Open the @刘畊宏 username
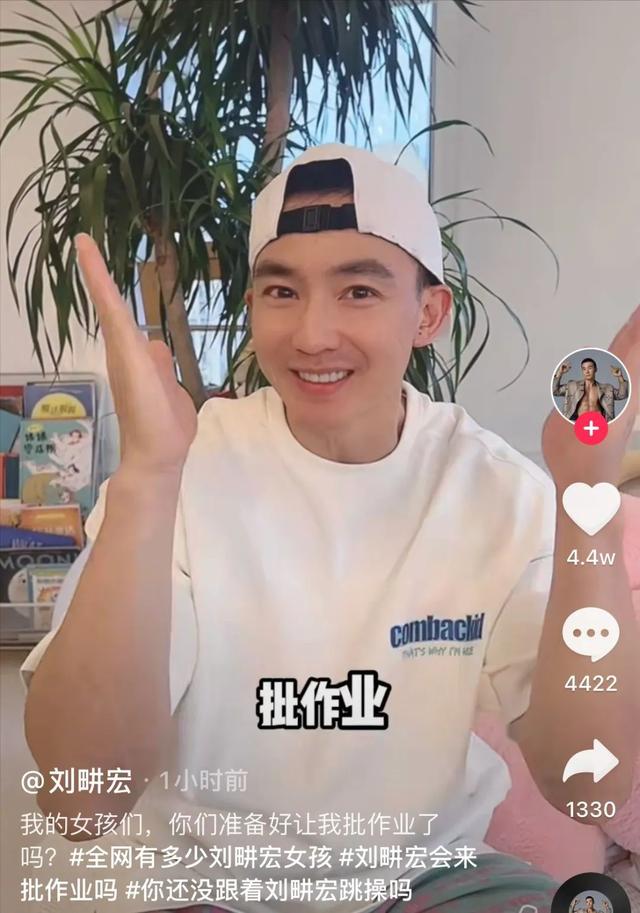This screenshot has width=640, height=913. click(x=76, y=782)
